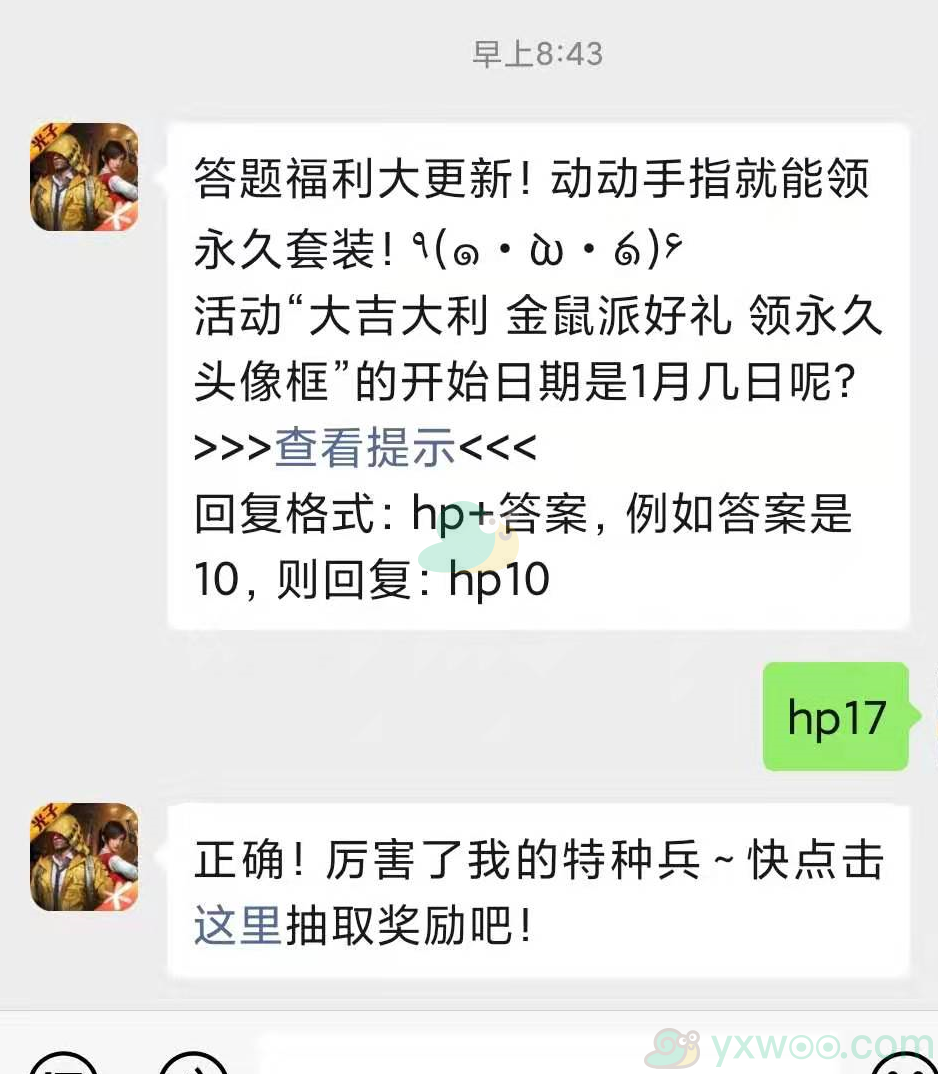Image resolution: width=938 pixels, height=1074 pixels.
Task: Open the 查看提示 hint link
Action: tap(365, 447)
